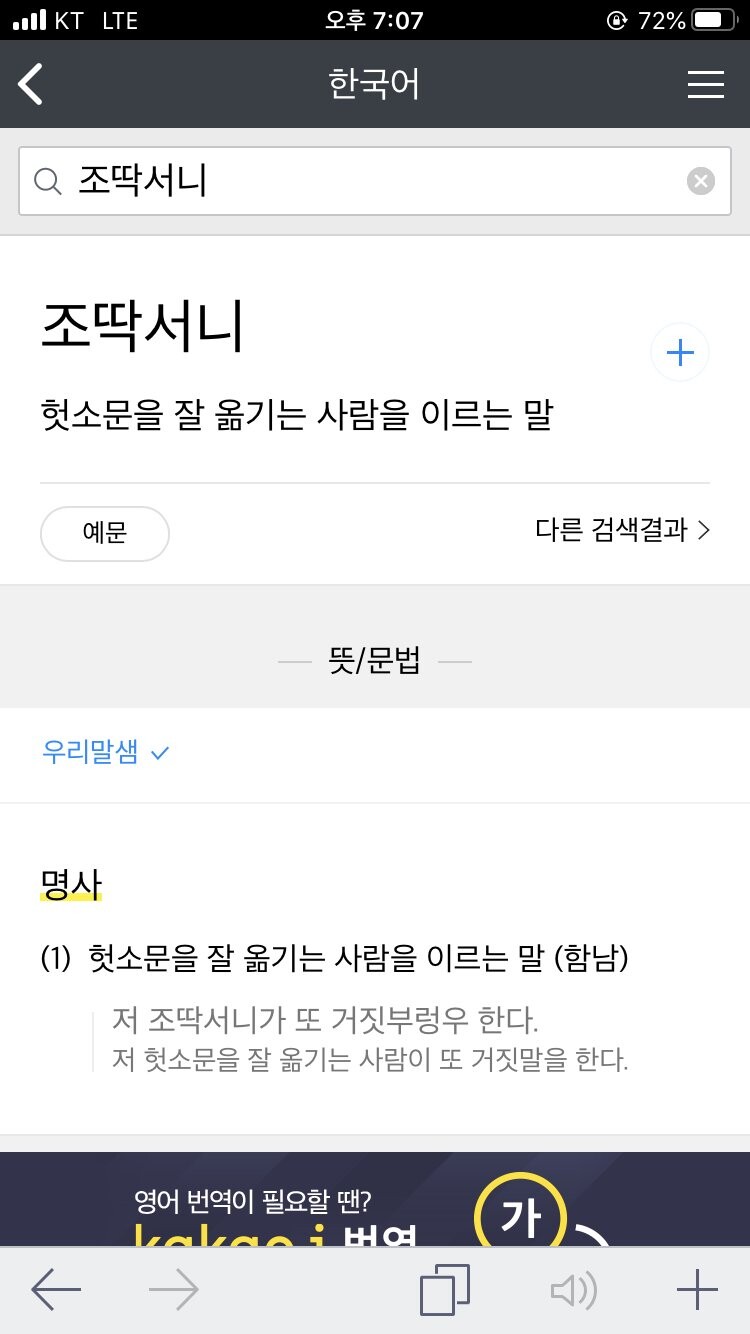Go back using the header arrow
750x1334 pixels.
coord(32,84)
